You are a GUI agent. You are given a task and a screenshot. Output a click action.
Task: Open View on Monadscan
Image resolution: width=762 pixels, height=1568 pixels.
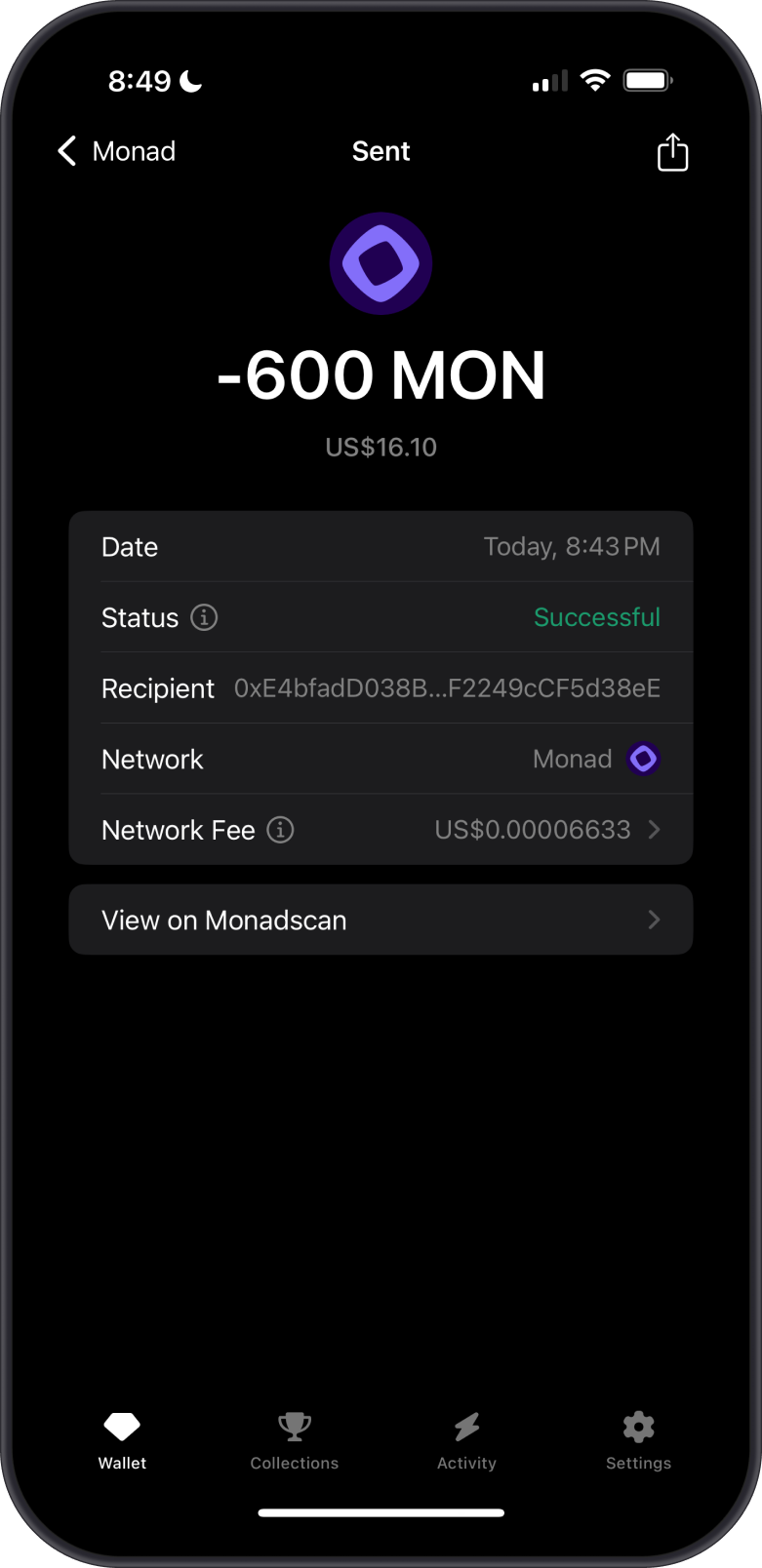point(380,920)
